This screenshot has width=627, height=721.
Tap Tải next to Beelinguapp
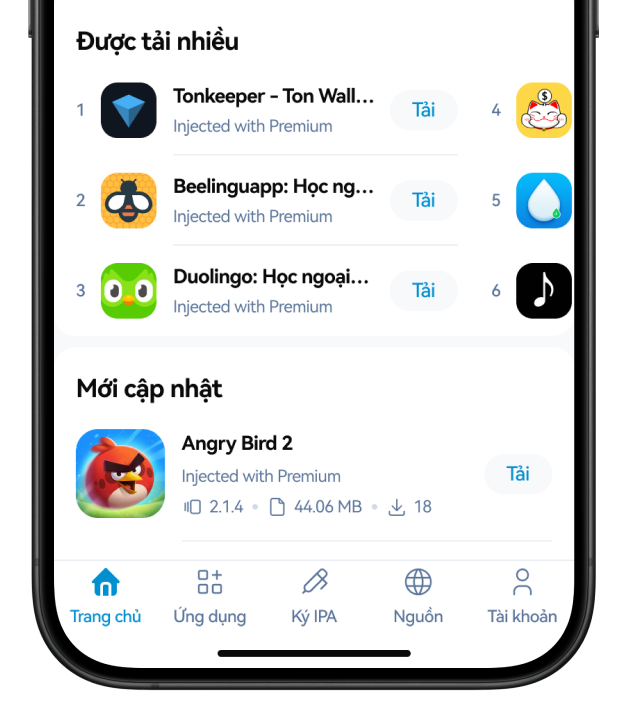423,200
